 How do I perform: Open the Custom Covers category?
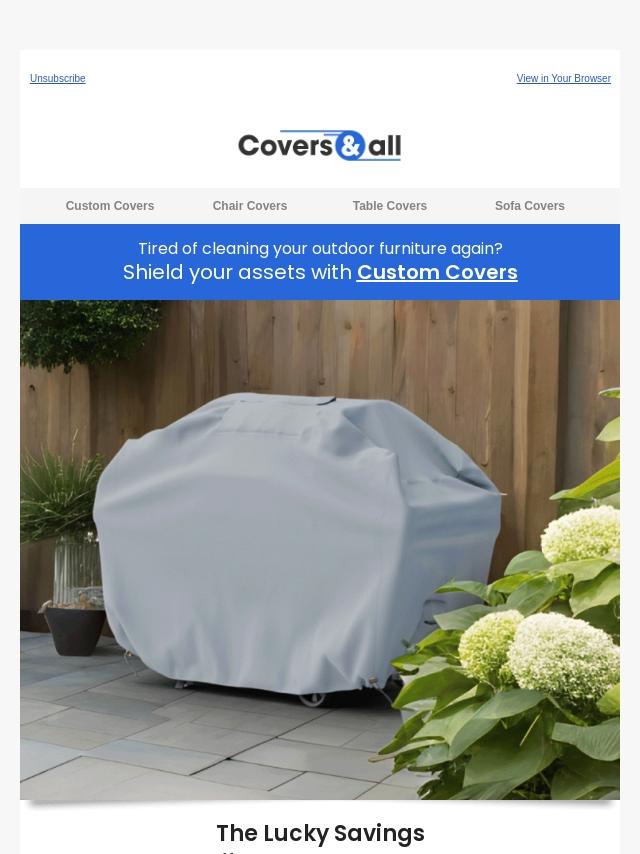point(110,206)
